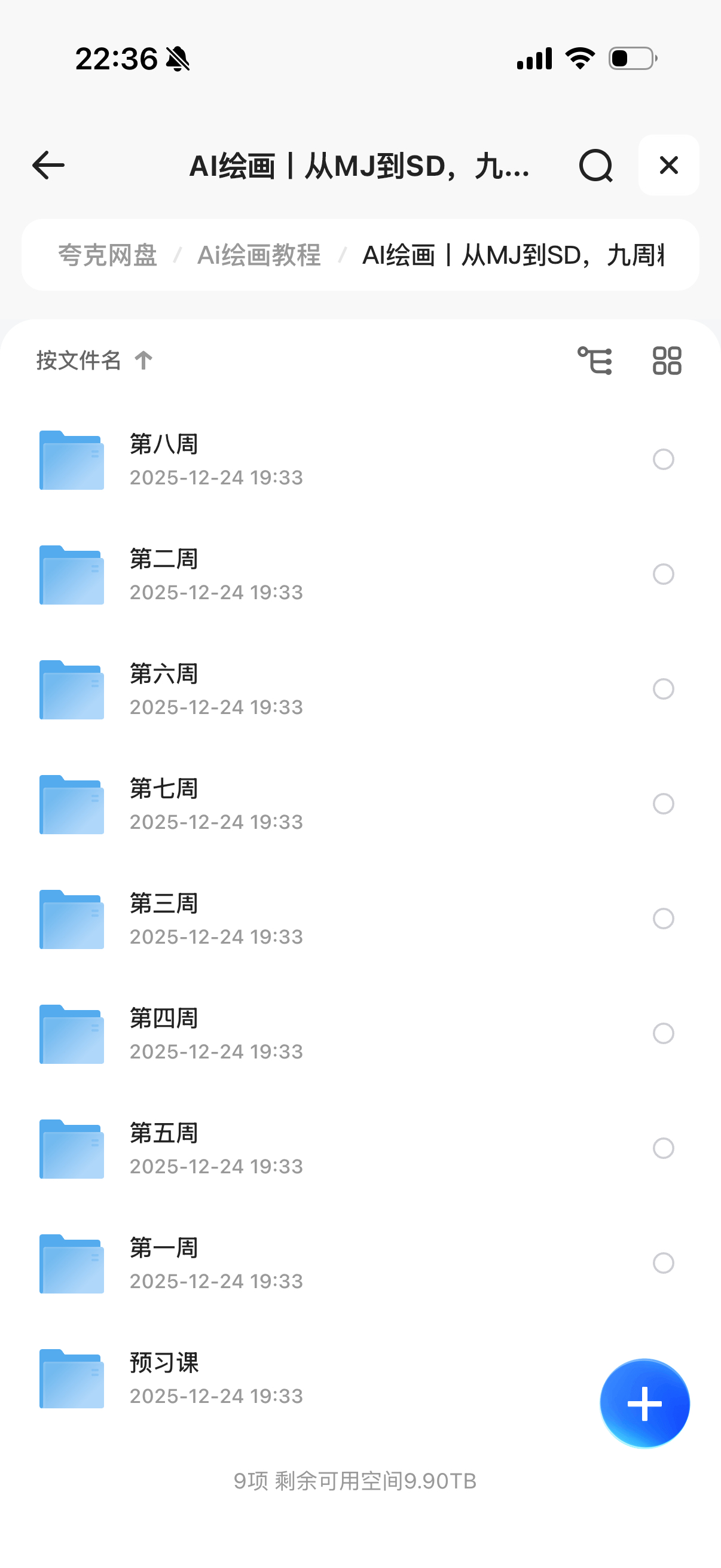Open the 第四周 folder

pyautogui.click(x=164, y=1033)
